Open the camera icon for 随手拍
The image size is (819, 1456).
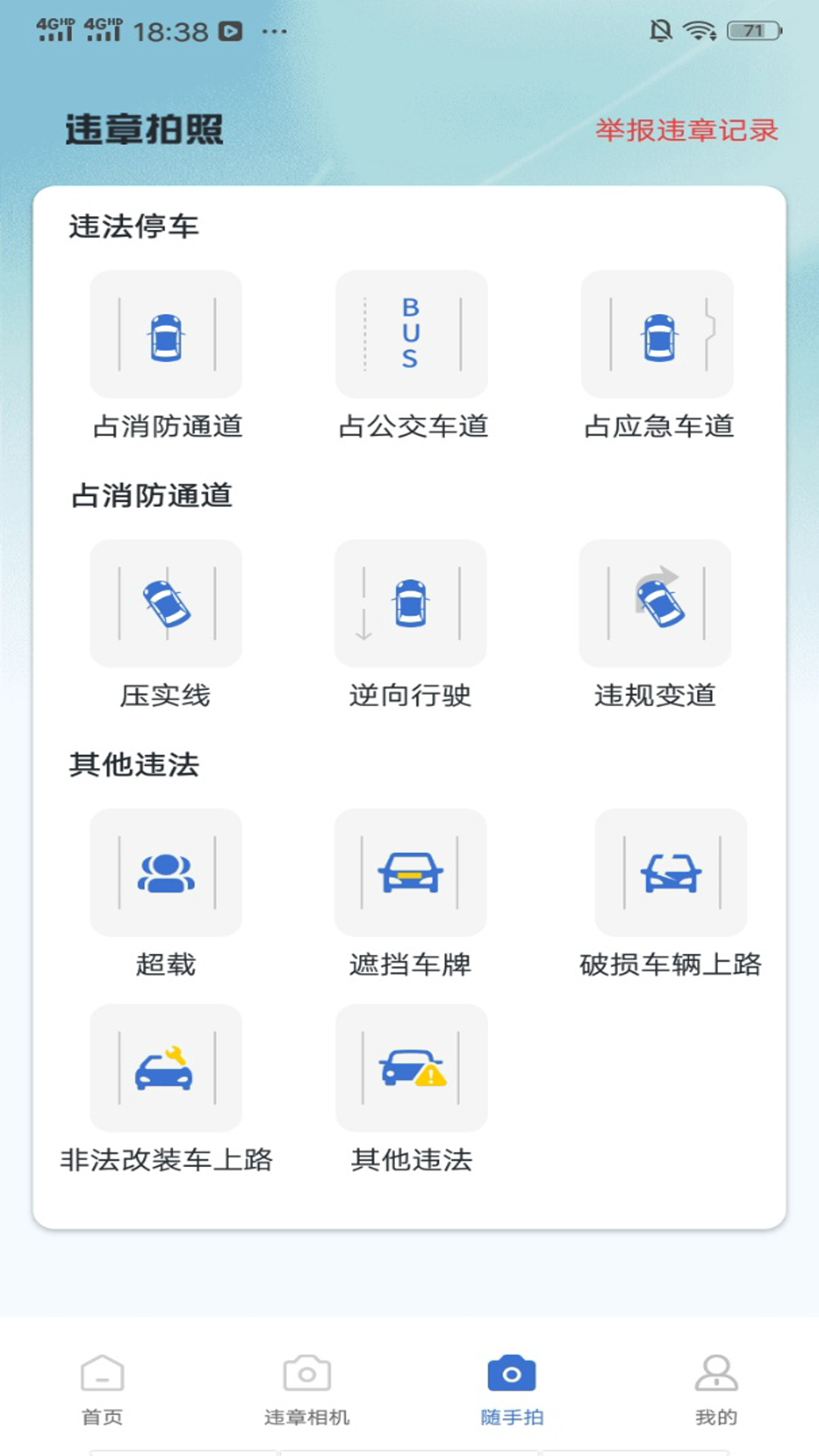click(x=511, y=1388)
